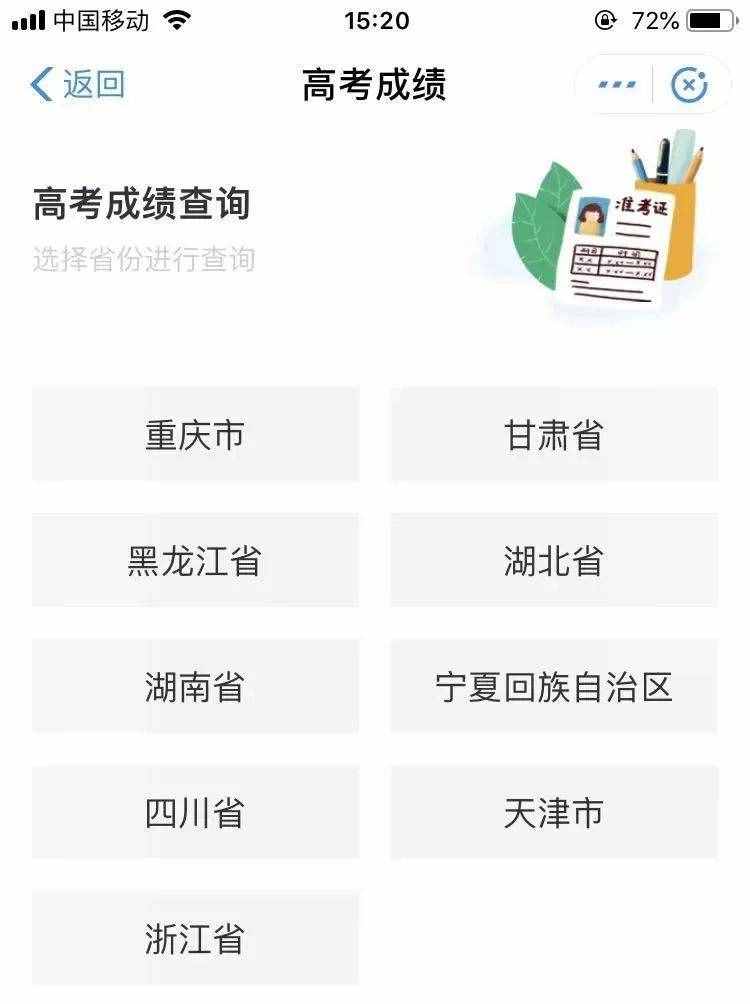Tap the 高考成绩 title text
Screen dimensions: 750x1004
[375, 83]
